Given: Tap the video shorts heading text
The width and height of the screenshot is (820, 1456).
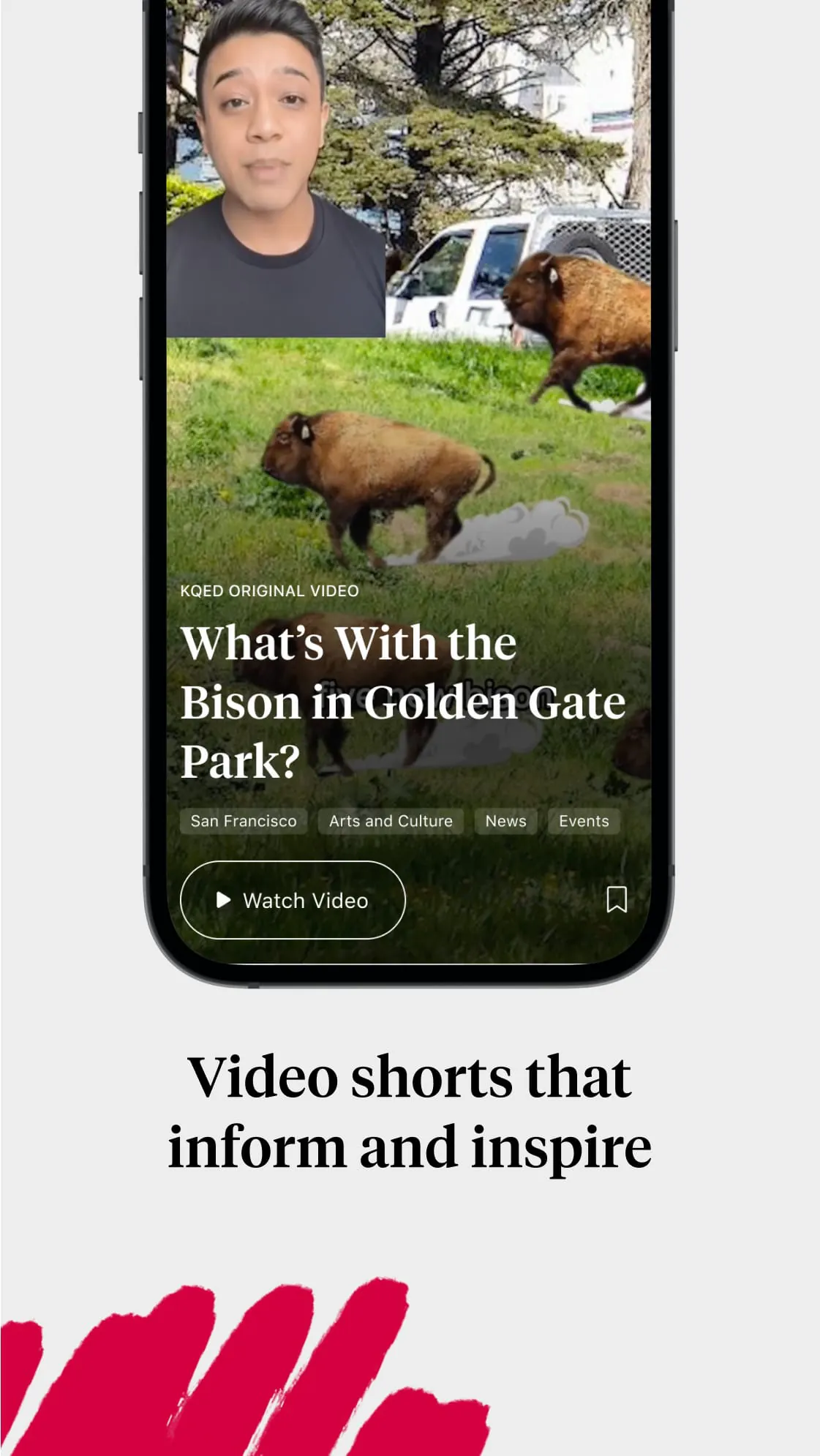Looking at the screenshot, I should [x=410, y=1119].
